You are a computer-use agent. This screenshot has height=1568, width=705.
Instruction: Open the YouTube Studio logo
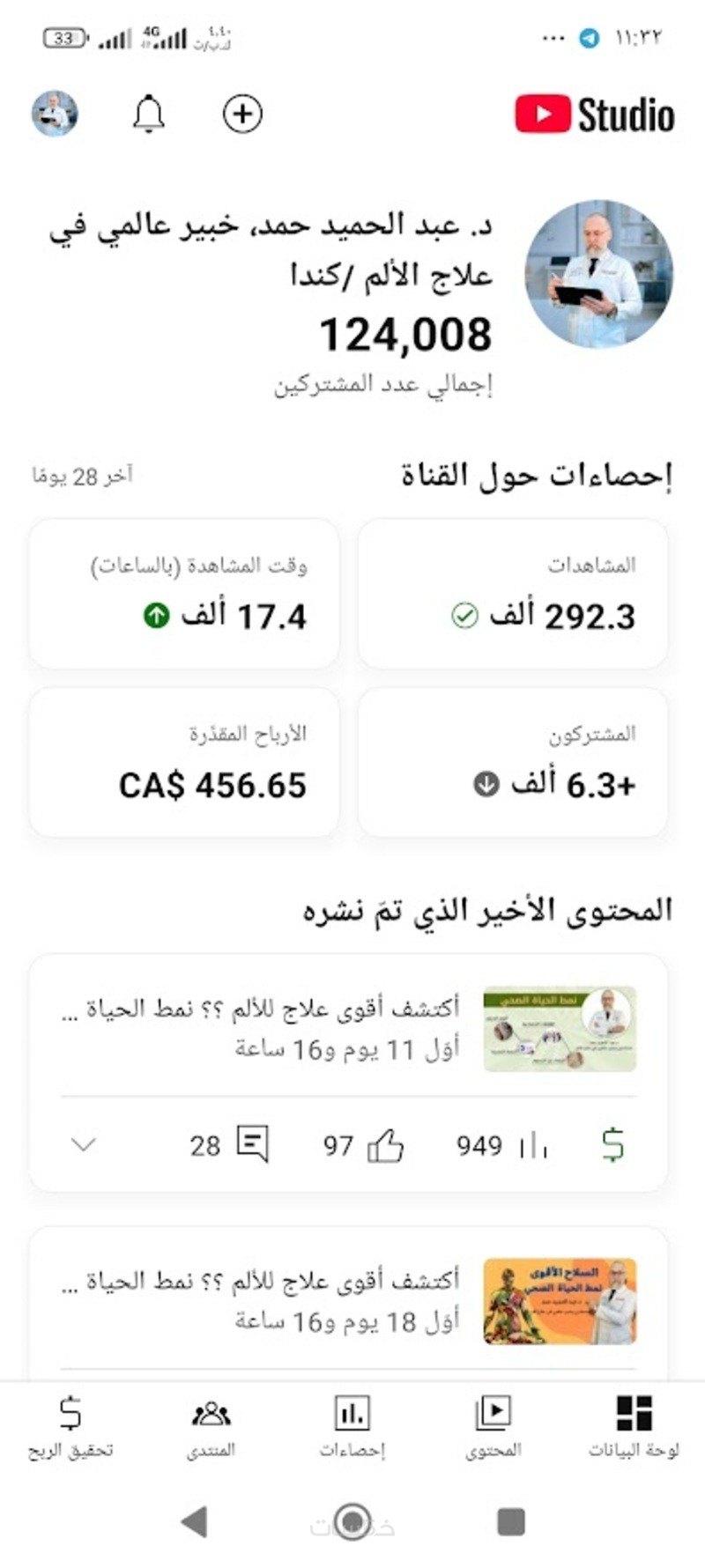[594, 113]
